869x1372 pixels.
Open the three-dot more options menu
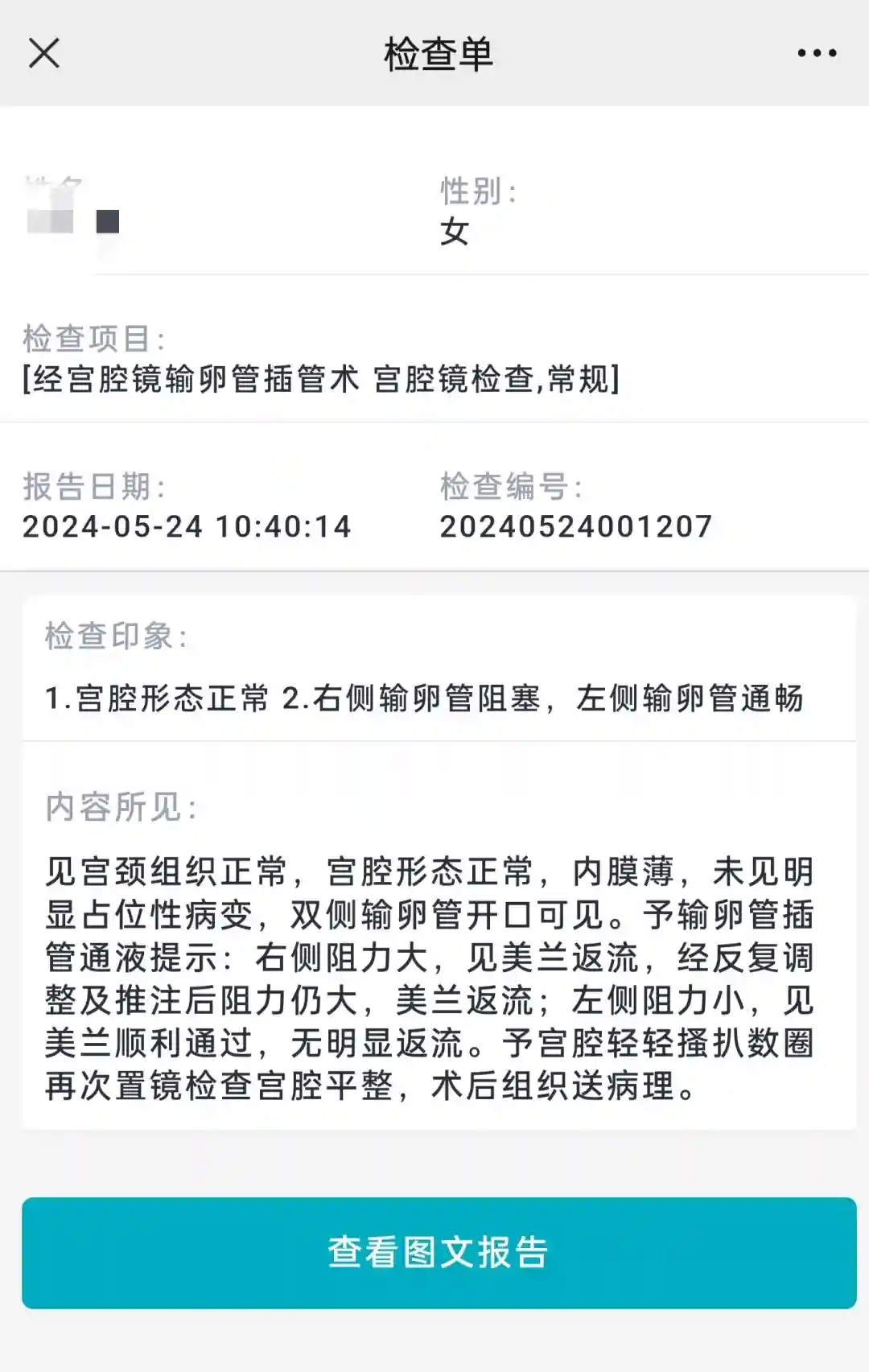pyautogui.click(x=817, y=54)
